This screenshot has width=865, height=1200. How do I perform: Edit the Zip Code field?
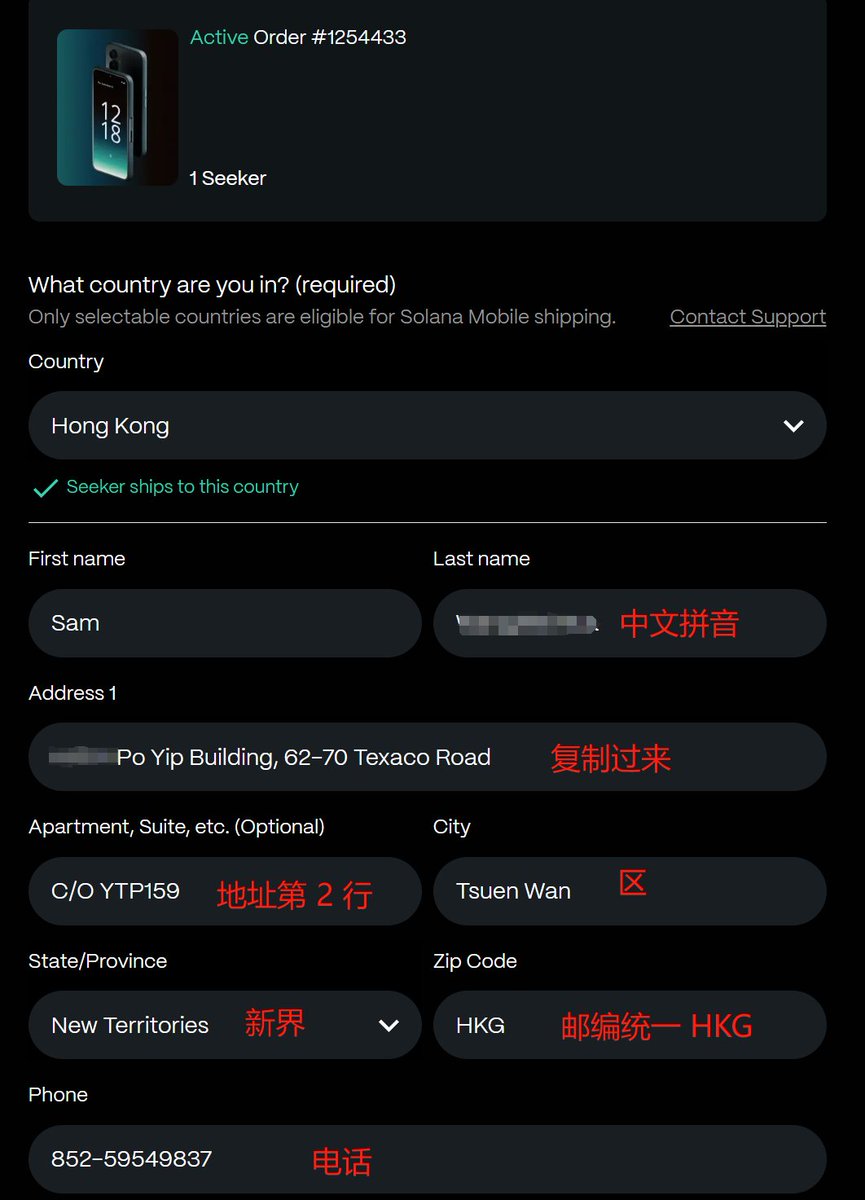click(629, 1025)
